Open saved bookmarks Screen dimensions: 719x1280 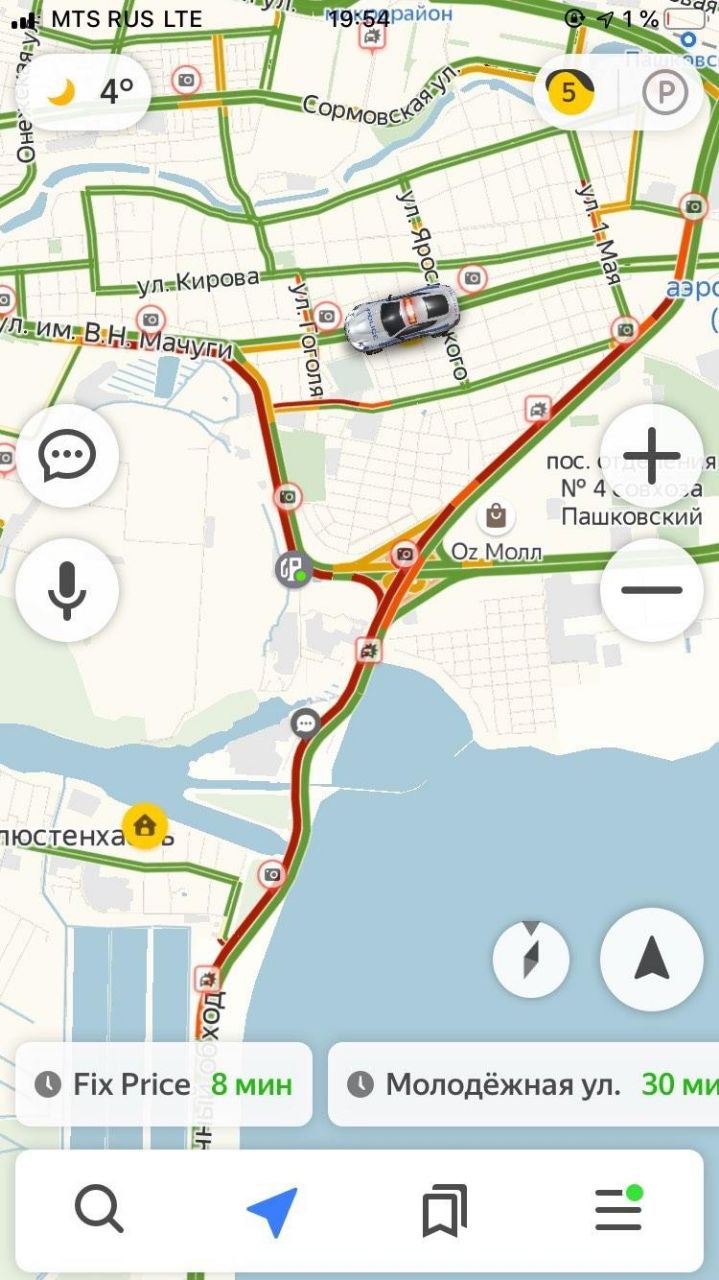click(x=445, y=1212)
